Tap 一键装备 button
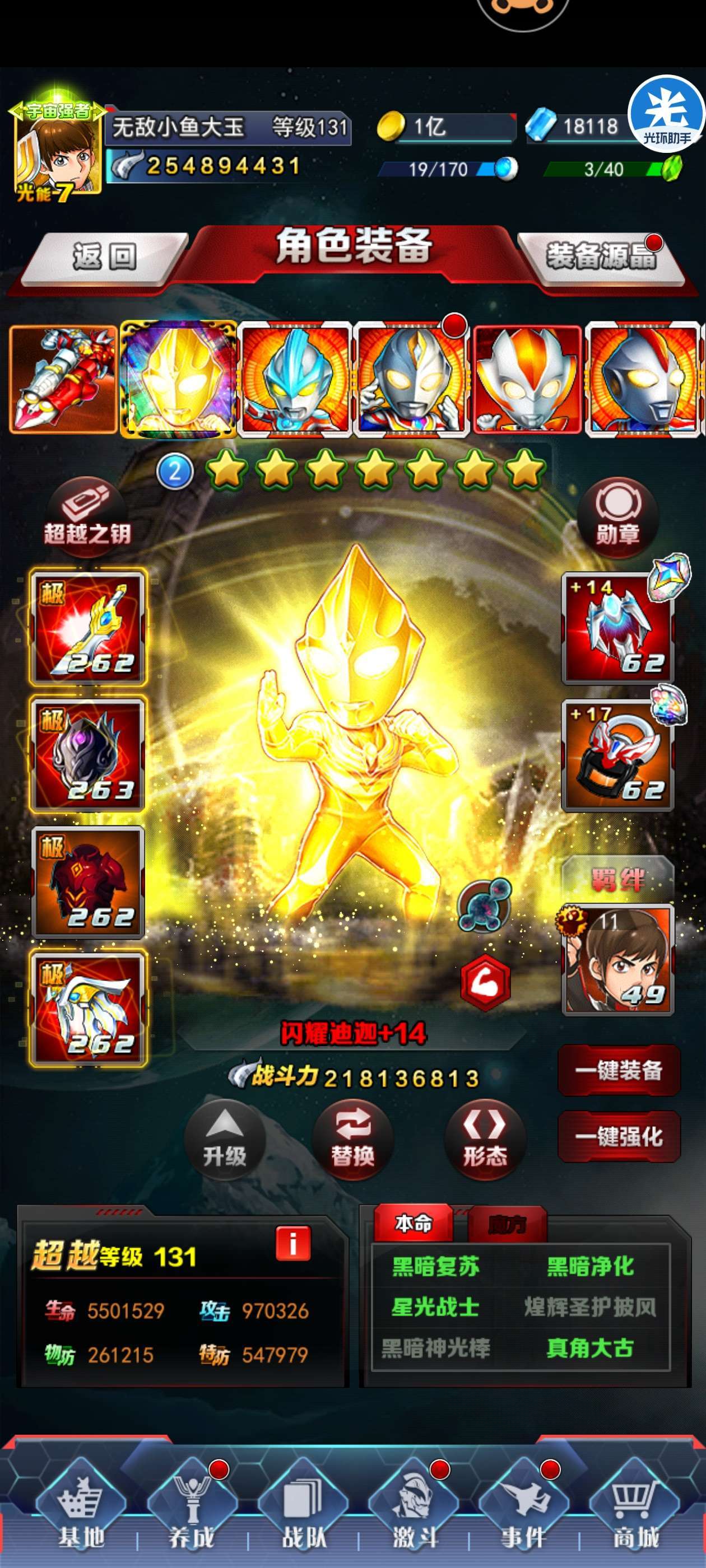This screenshot has height=1568, width=706. [618, 1071]
